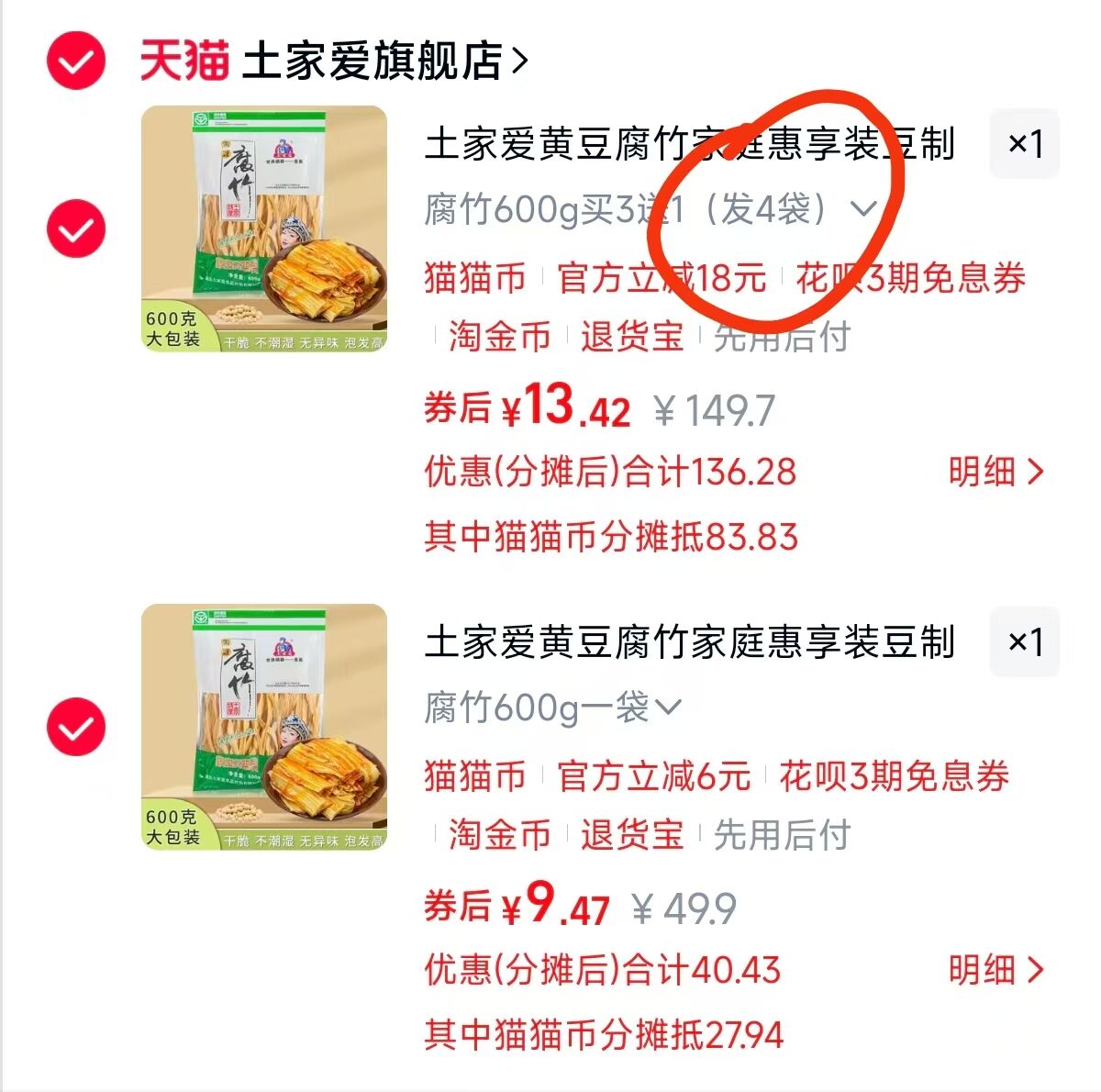Open product image of 一袋 item

(x=264, y=727)
